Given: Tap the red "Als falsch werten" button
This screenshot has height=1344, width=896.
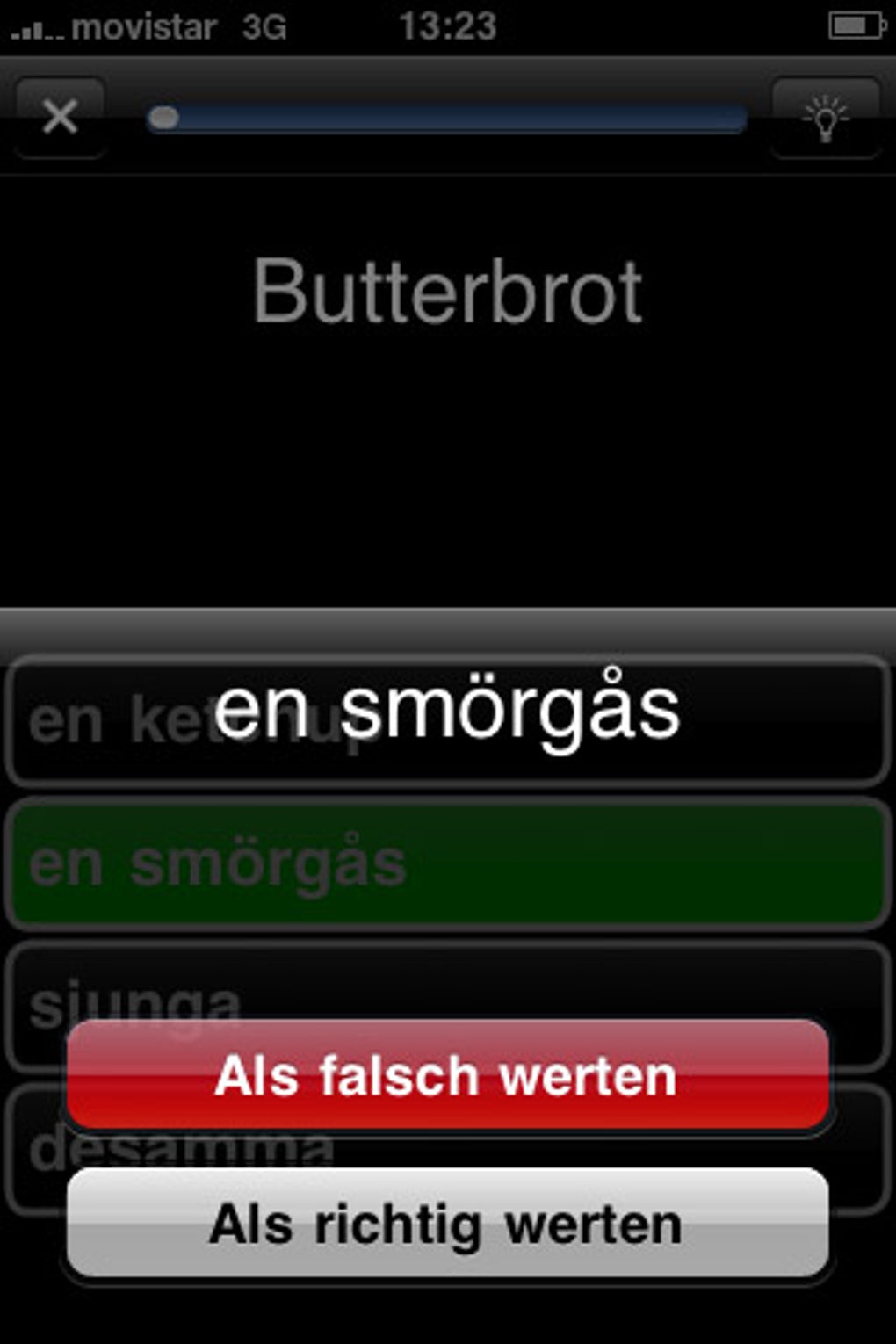Looking at the screenshot, I should 447,1075.
